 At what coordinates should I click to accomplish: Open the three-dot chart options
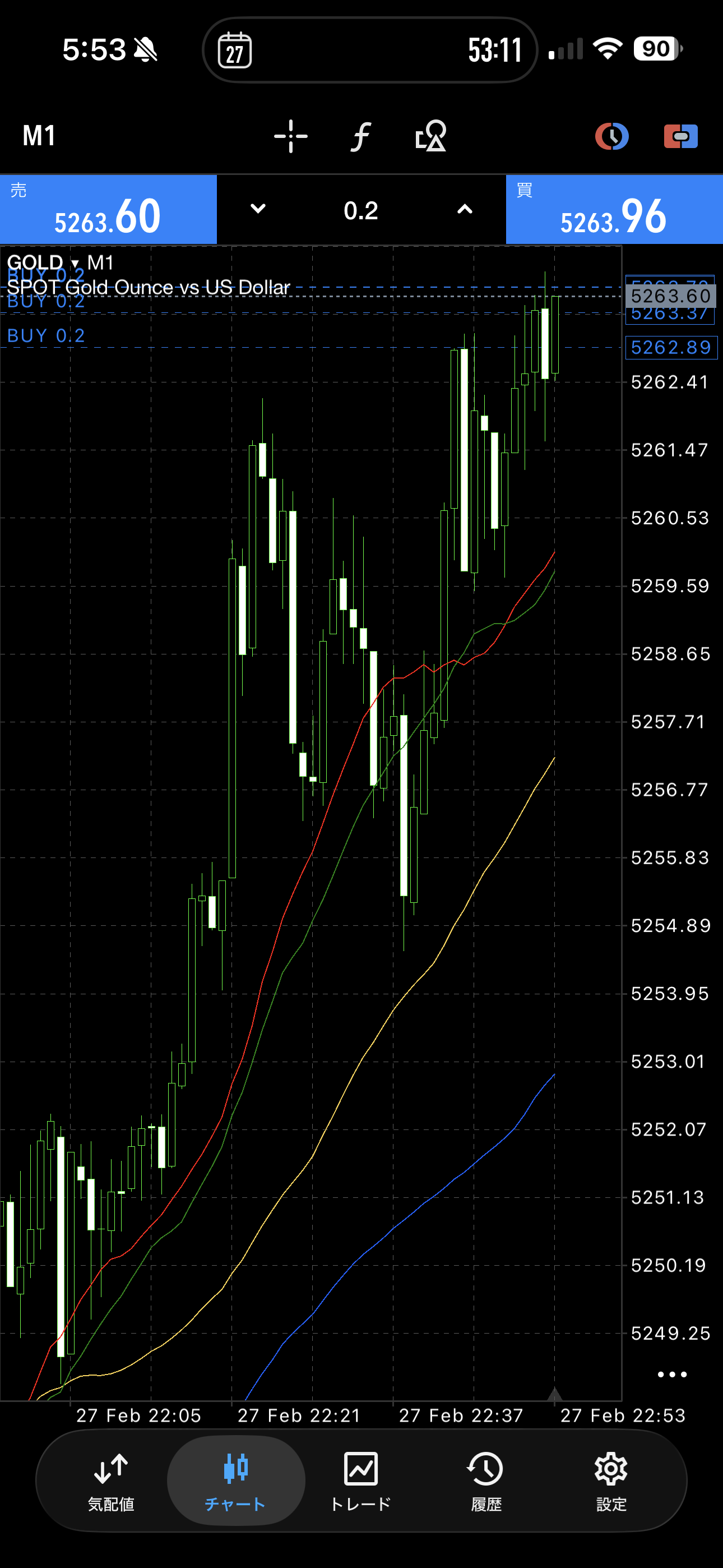(672, 1375)
